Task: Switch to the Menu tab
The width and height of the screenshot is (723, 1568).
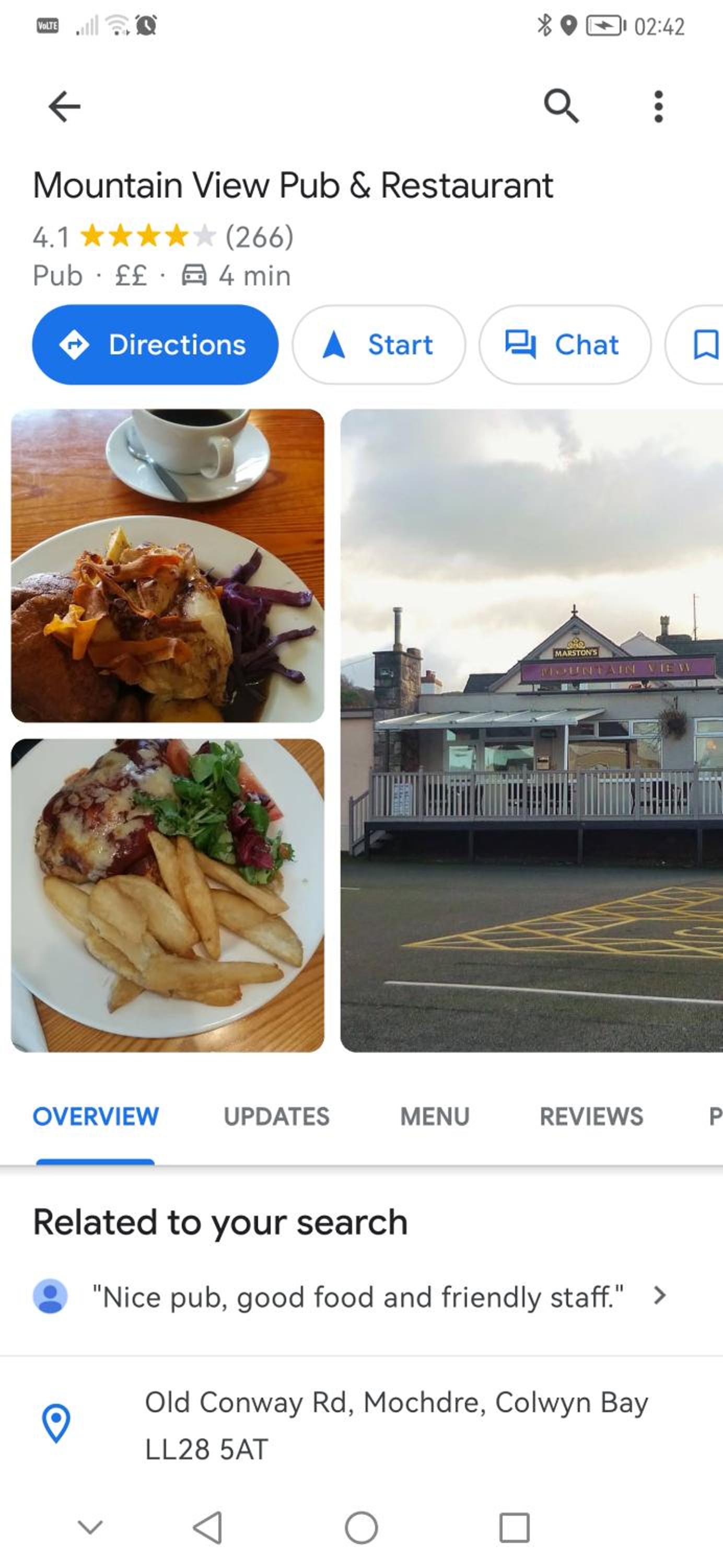Action: [435, 1116]
